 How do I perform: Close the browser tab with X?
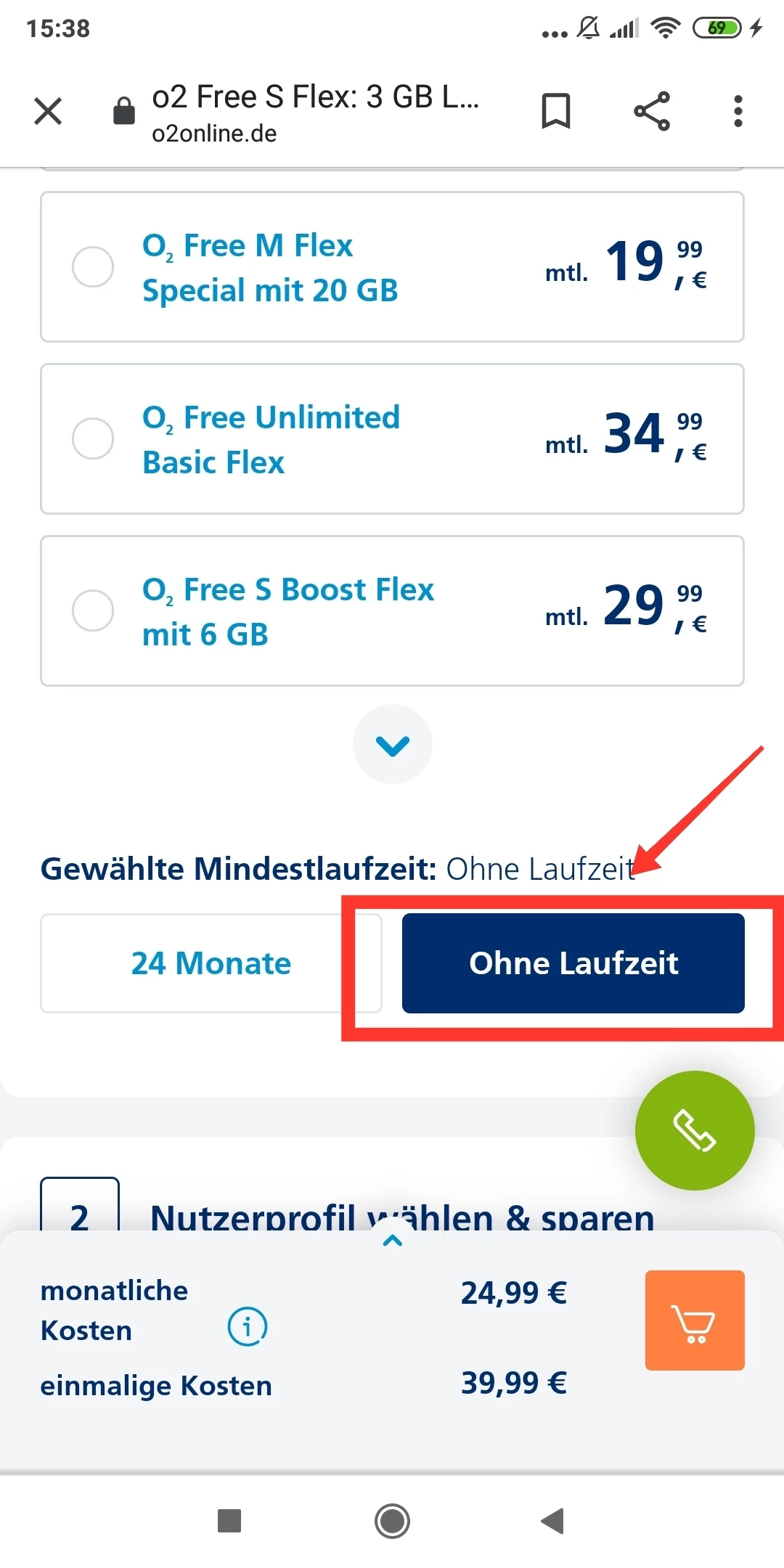tap(49, 112)
